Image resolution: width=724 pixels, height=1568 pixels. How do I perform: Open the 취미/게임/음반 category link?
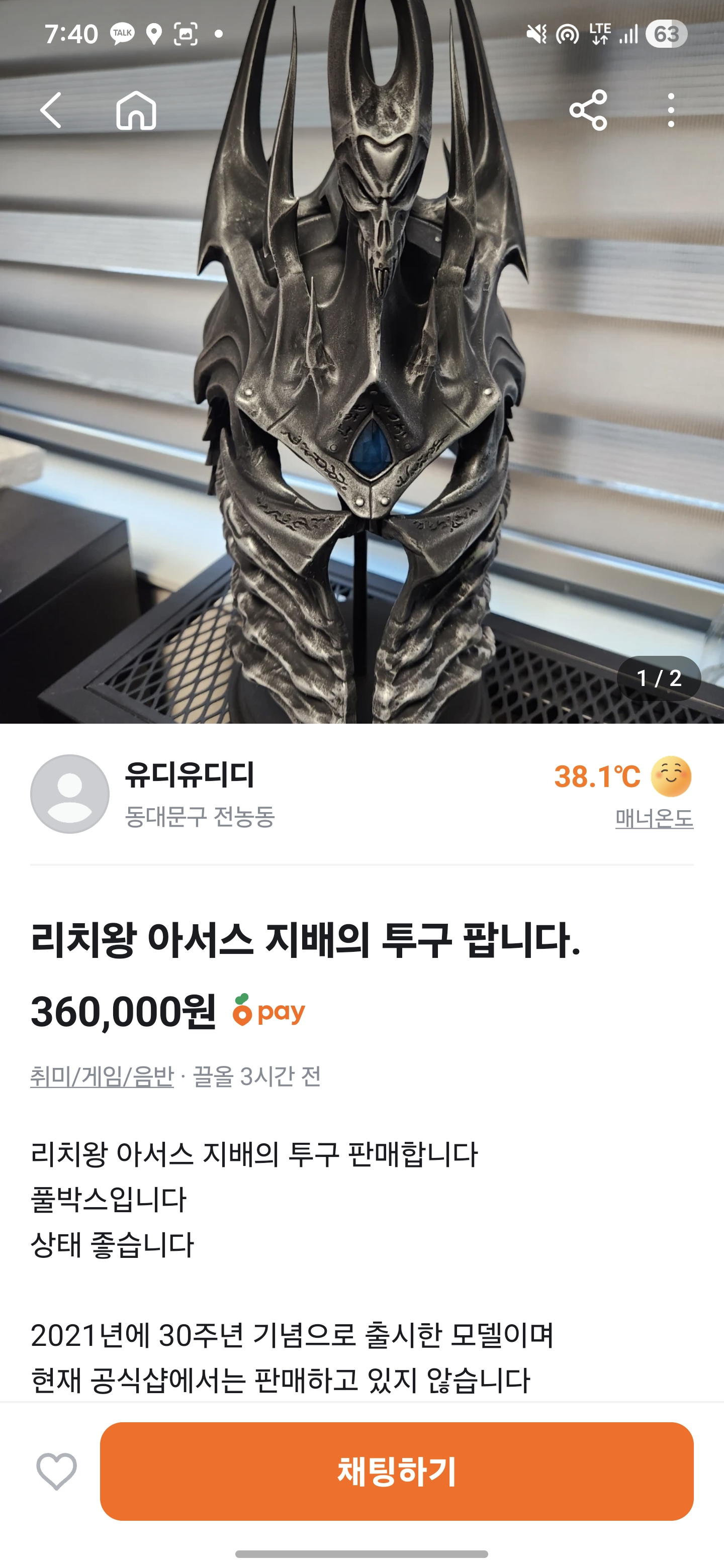[102, 1077]
